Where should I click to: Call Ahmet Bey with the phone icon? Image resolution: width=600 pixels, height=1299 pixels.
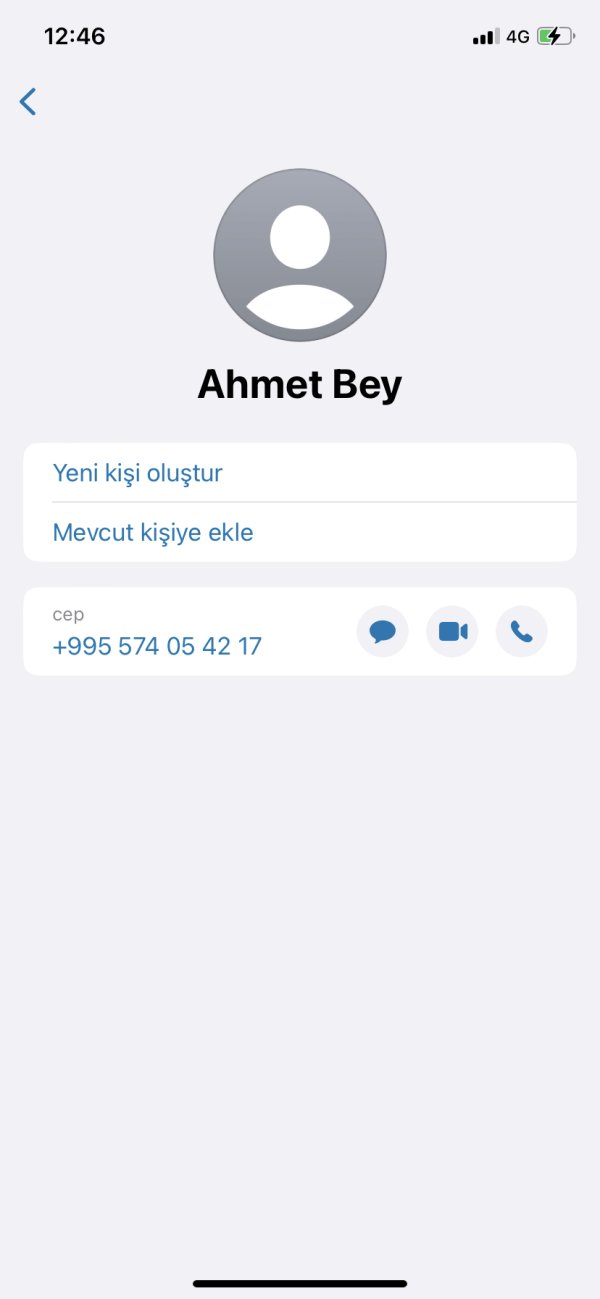click(522, 631)
